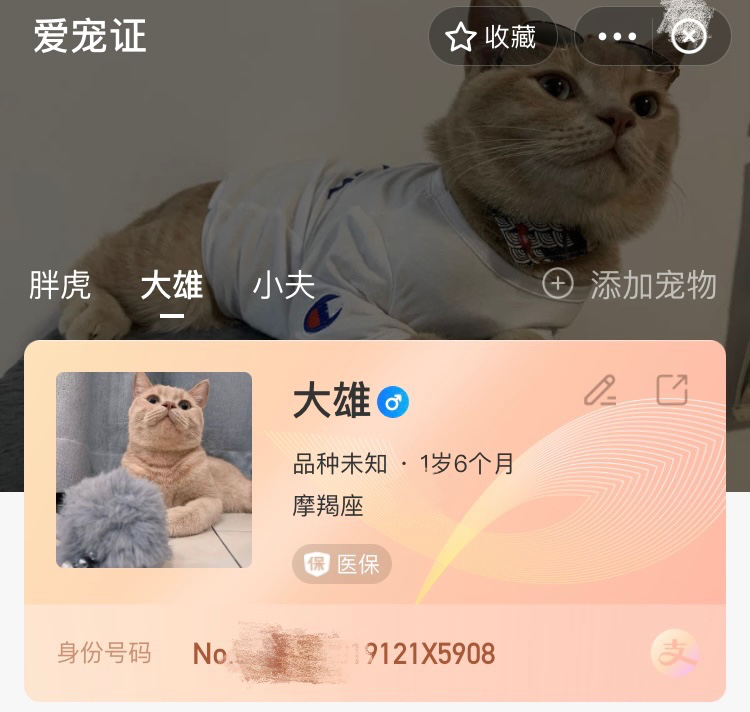Switch to the 胖虎 pet tab

(x=60, y=286)
